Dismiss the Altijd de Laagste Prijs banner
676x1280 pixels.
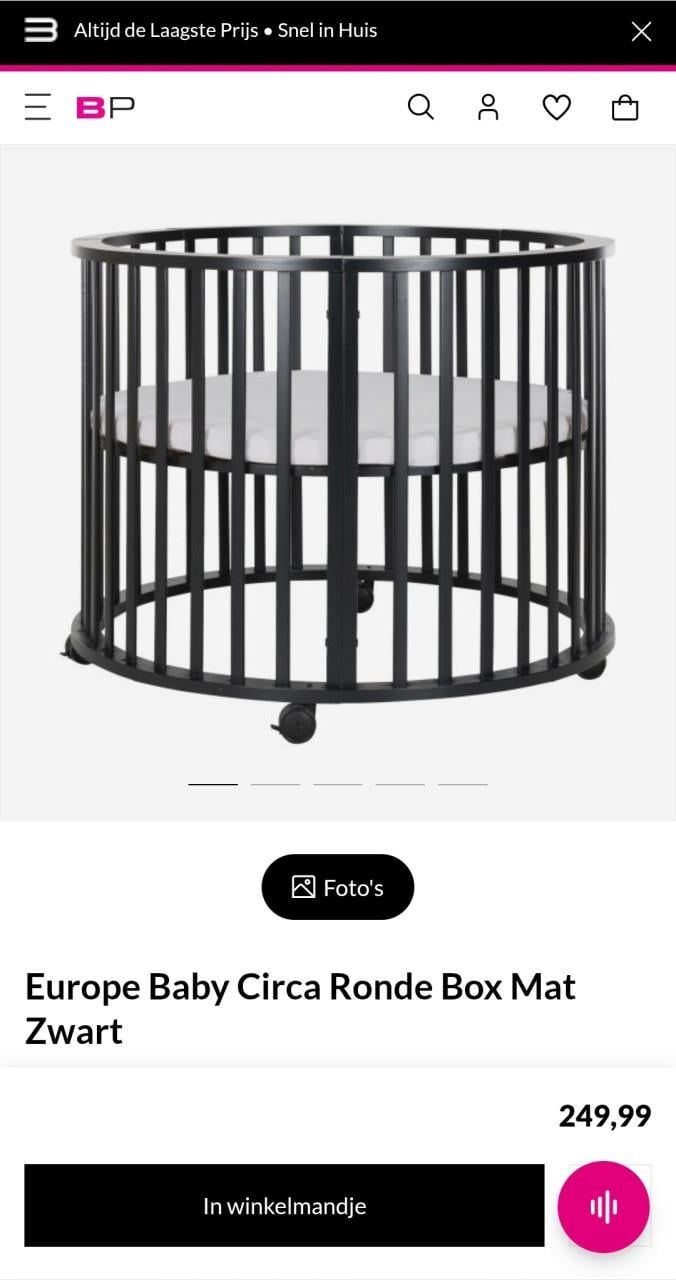641,31
